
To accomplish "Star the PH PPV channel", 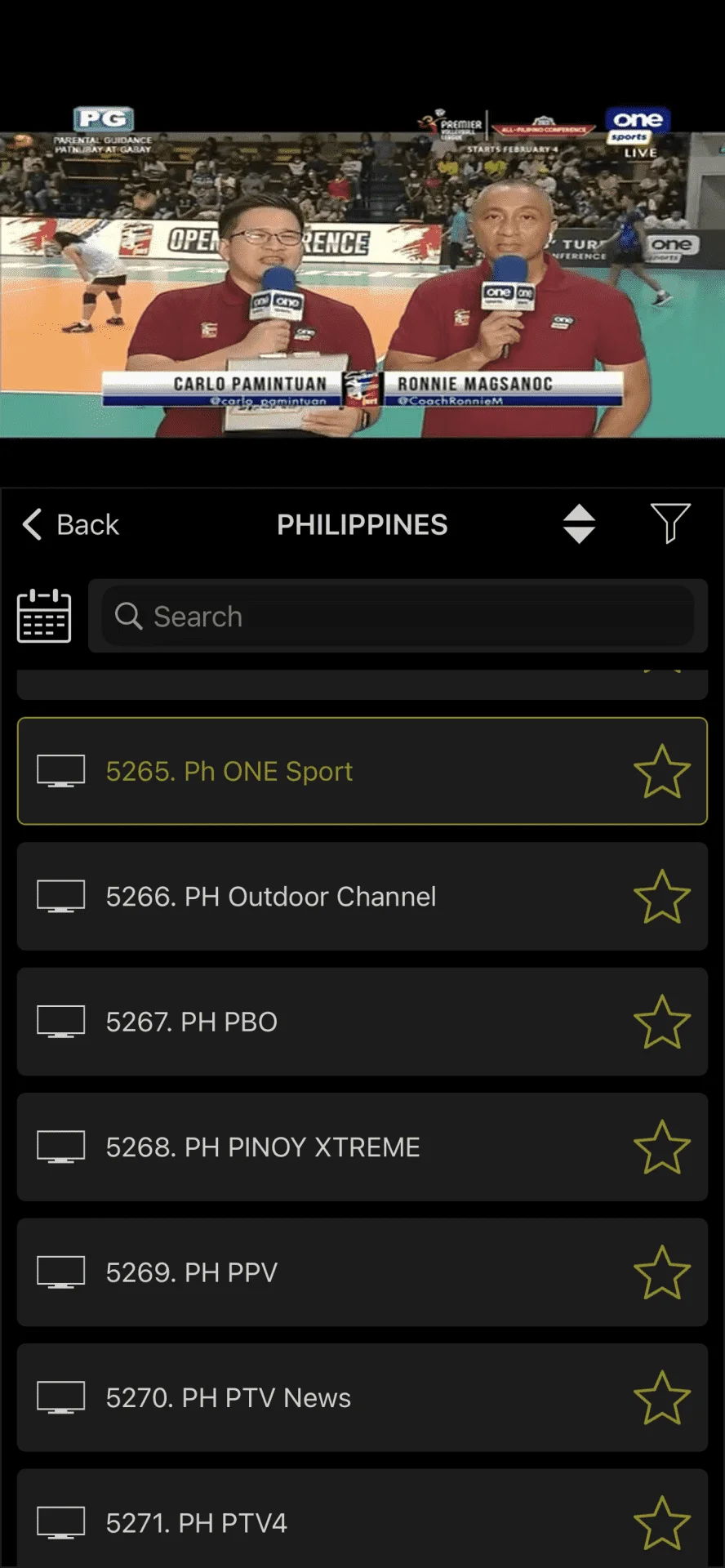I will 662,1272.
